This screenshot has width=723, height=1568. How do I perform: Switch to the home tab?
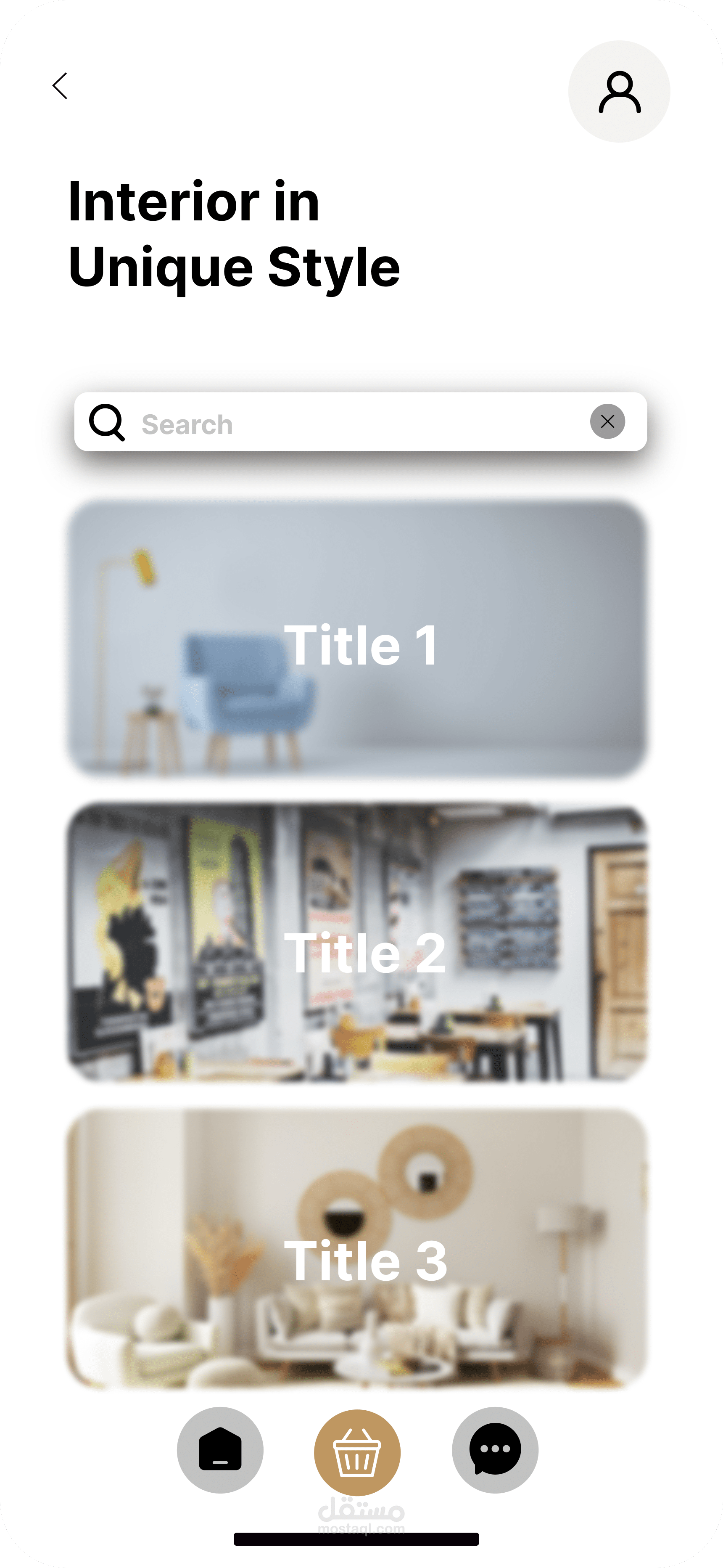220,1450
